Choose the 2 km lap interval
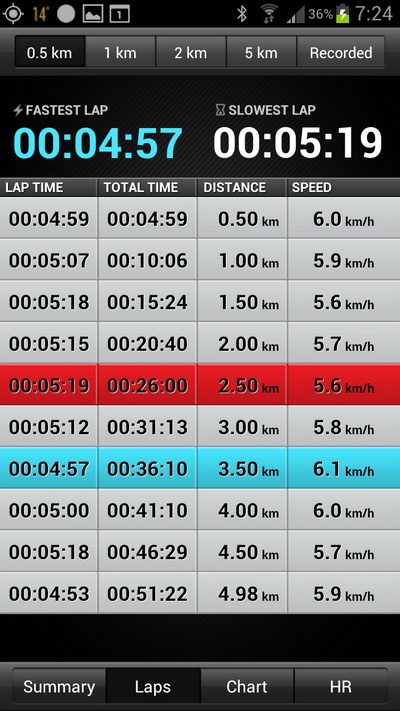 [191, 53]
